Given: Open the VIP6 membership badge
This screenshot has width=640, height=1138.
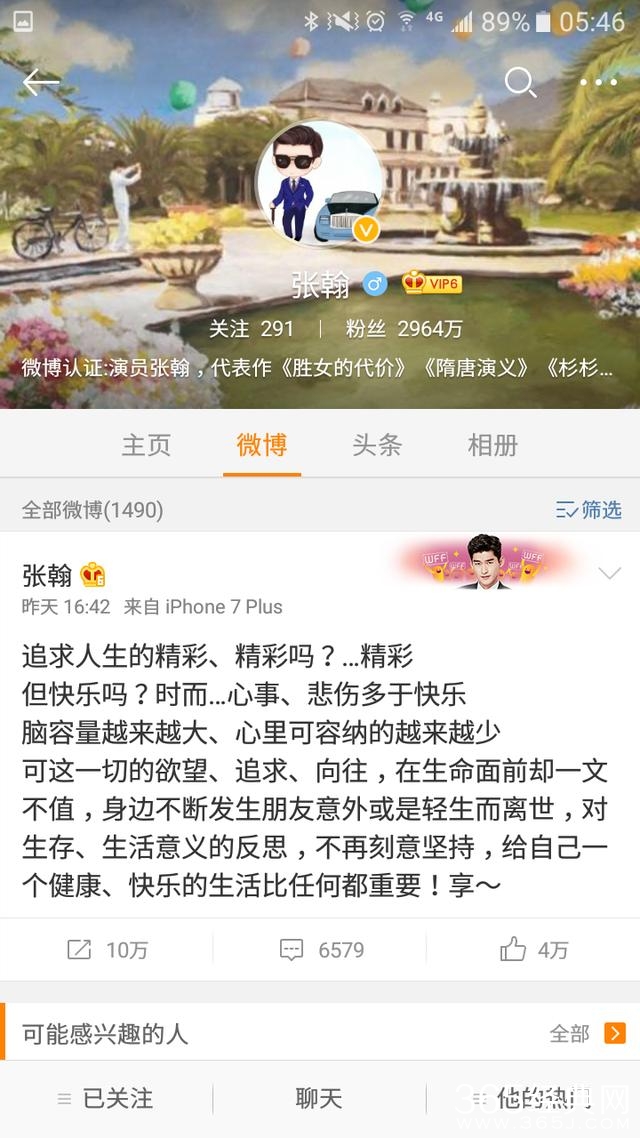Looking at the screenshot, I should 431,284.
